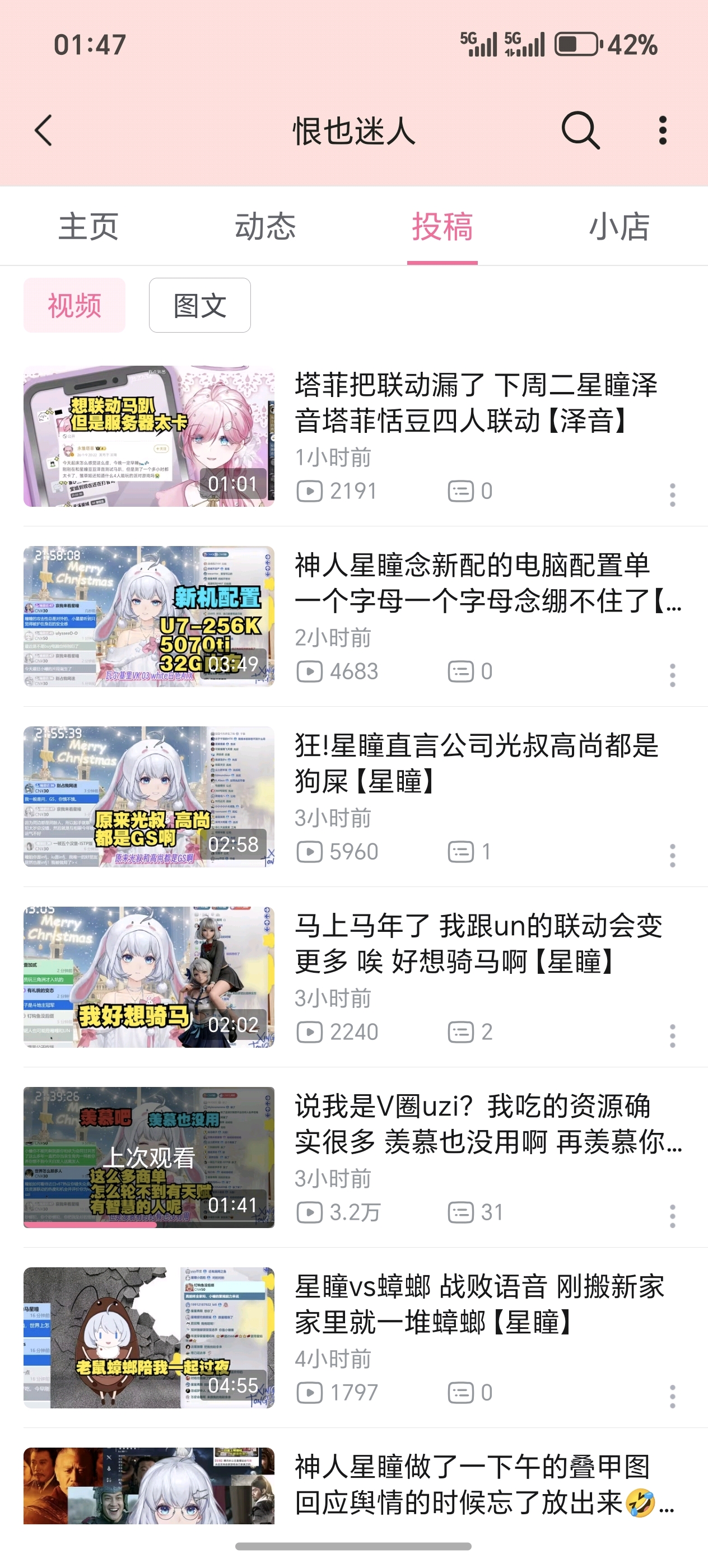This screenshot has width=708, height=1568.
Task: Open search in the profile header
Action: pyautogui.click(x=580, y=130)
